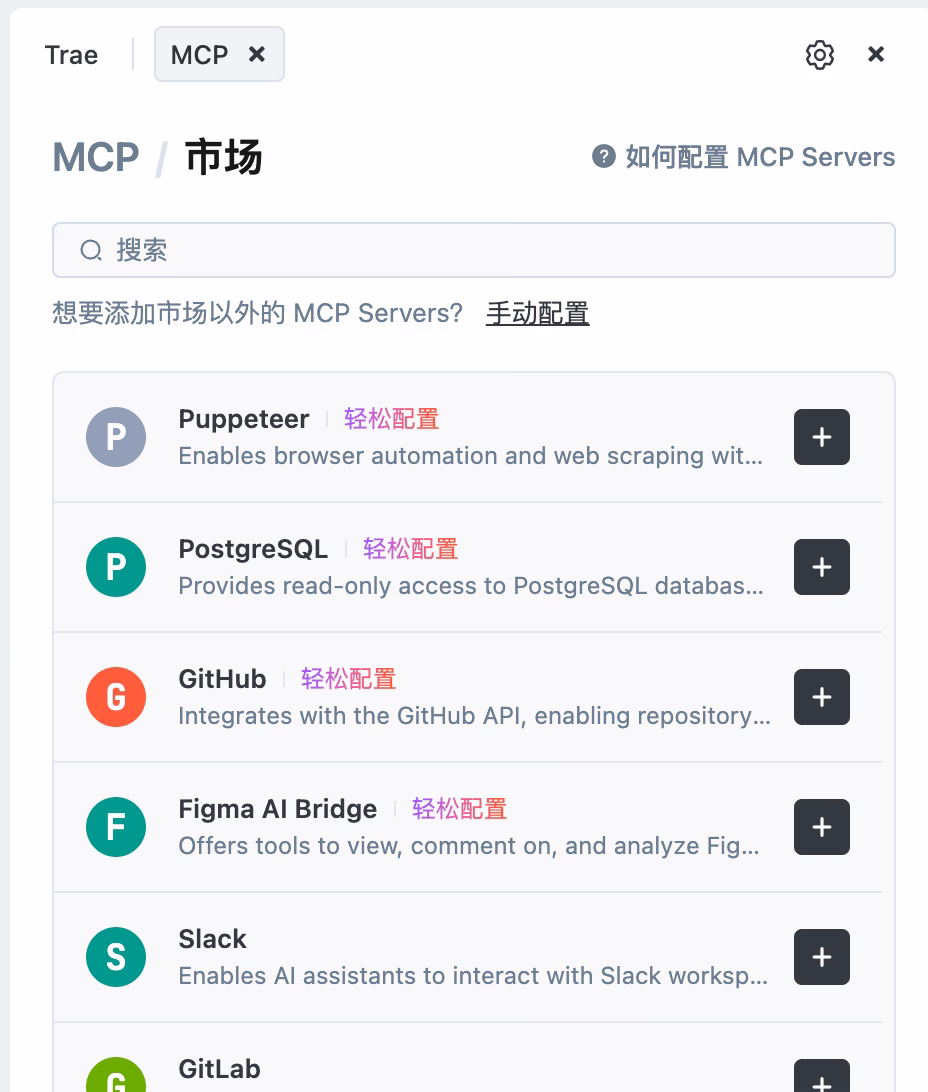Add the Slack server

point(821,957)
